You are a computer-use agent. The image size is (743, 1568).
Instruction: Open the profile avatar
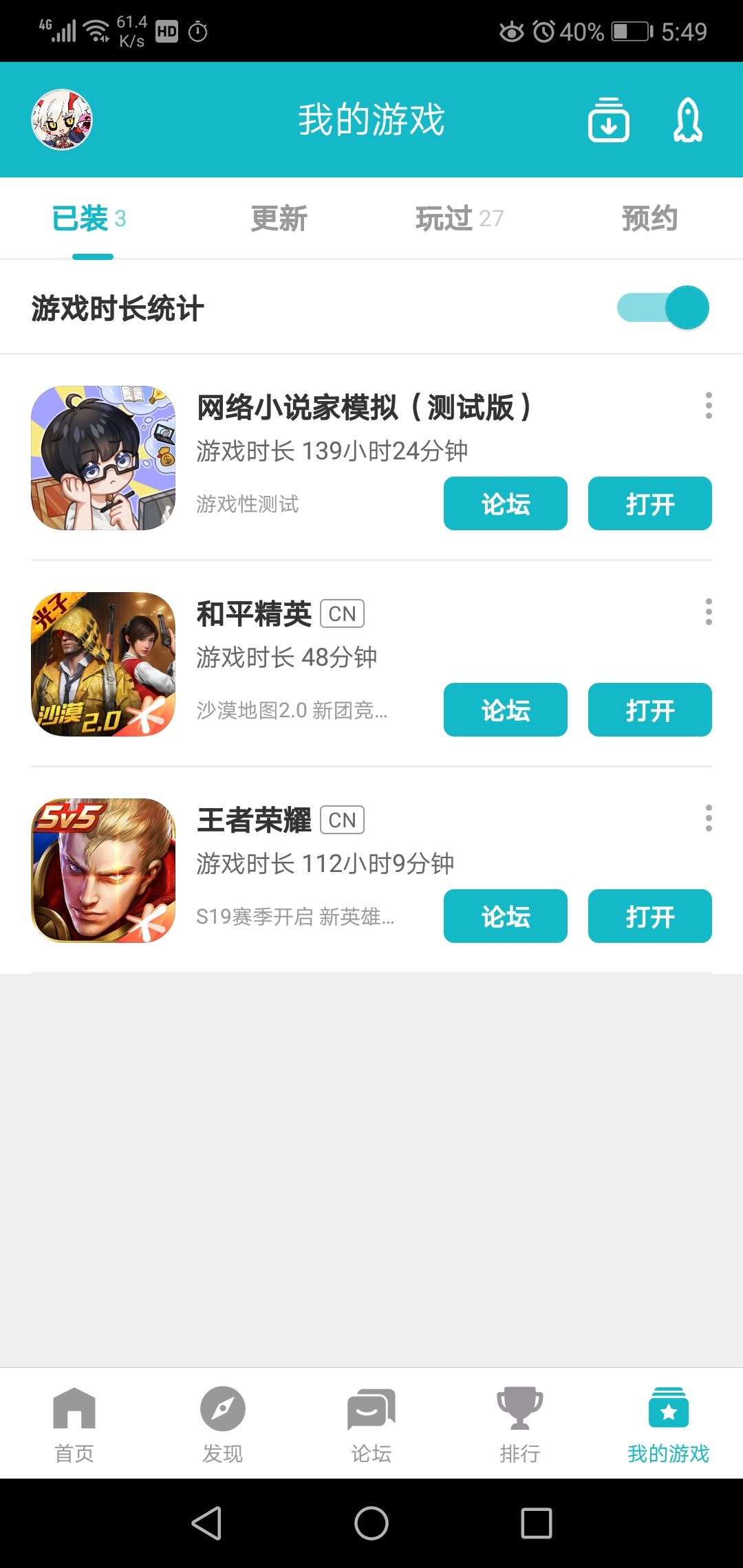[x=62, y=120]
